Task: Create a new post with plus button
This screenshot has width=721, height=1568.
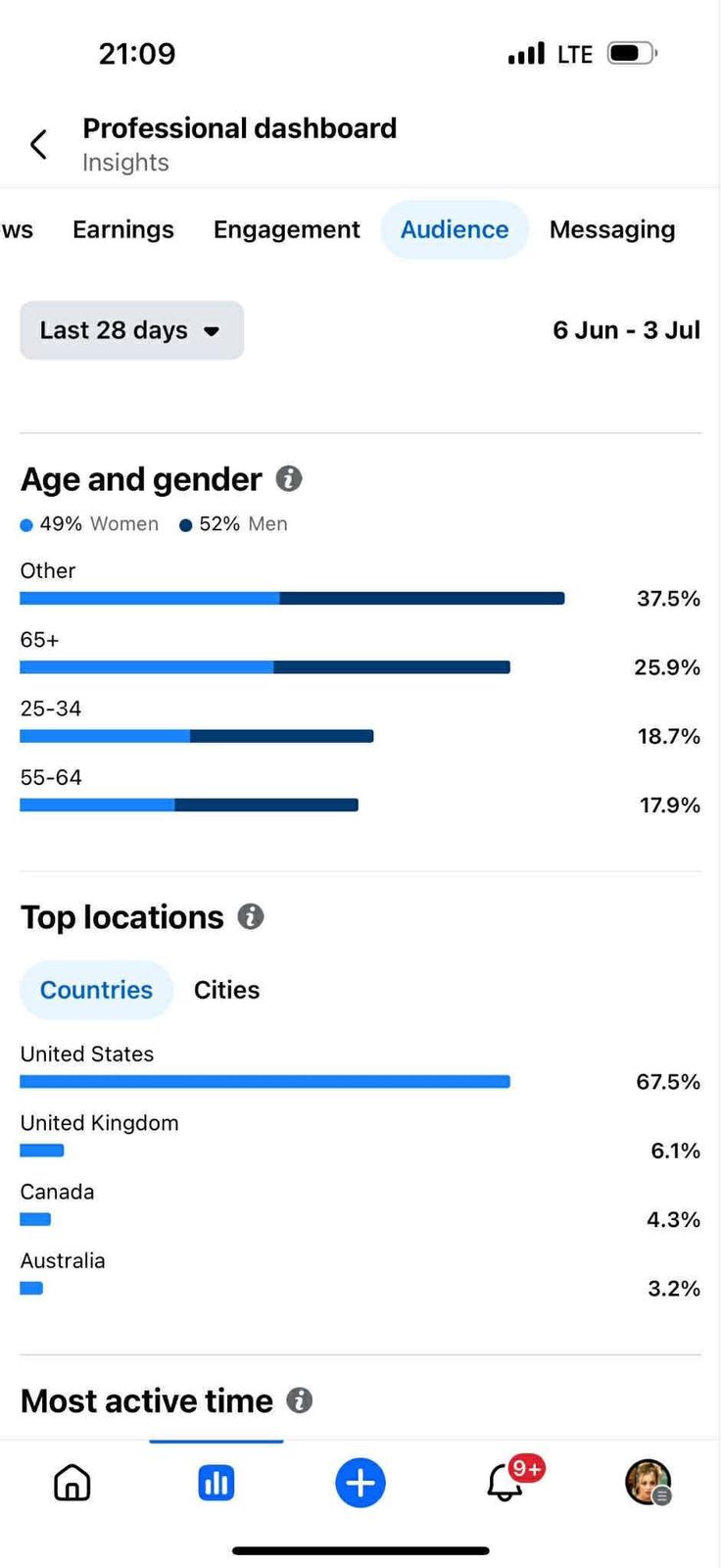Action: (360, 1483)
